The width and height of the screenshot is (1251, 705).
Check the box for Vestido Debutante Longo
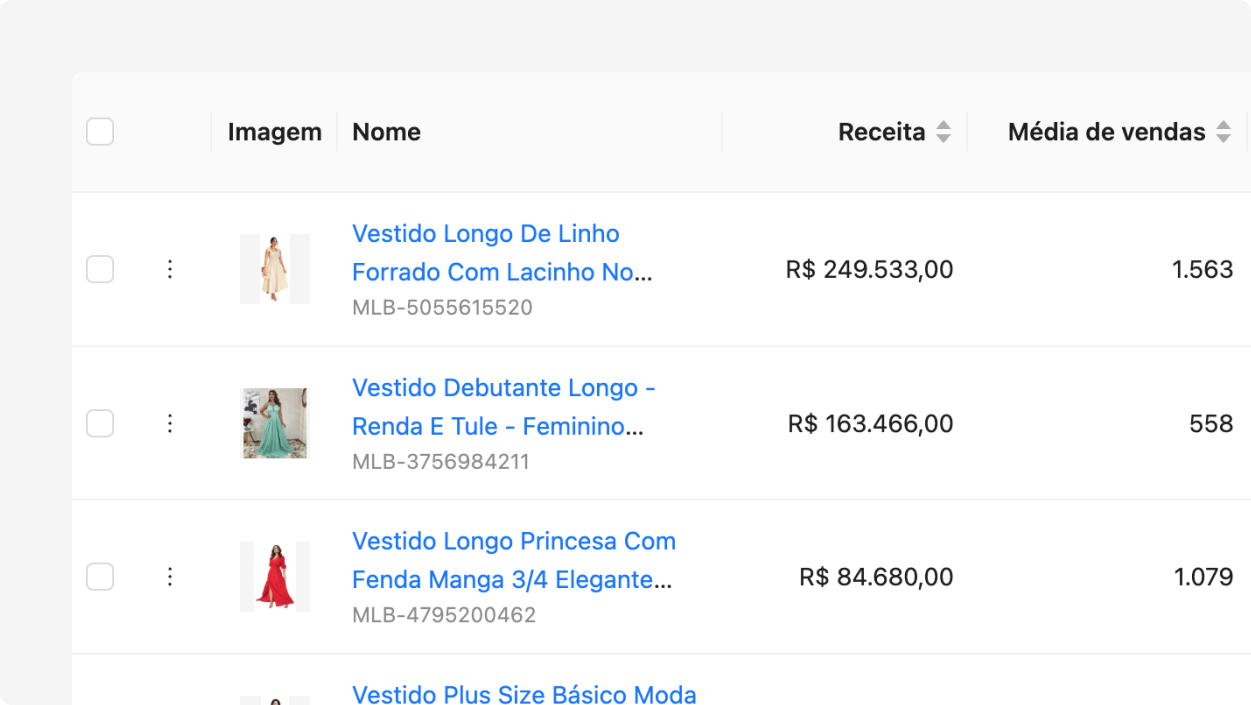[x=100, y=424]
